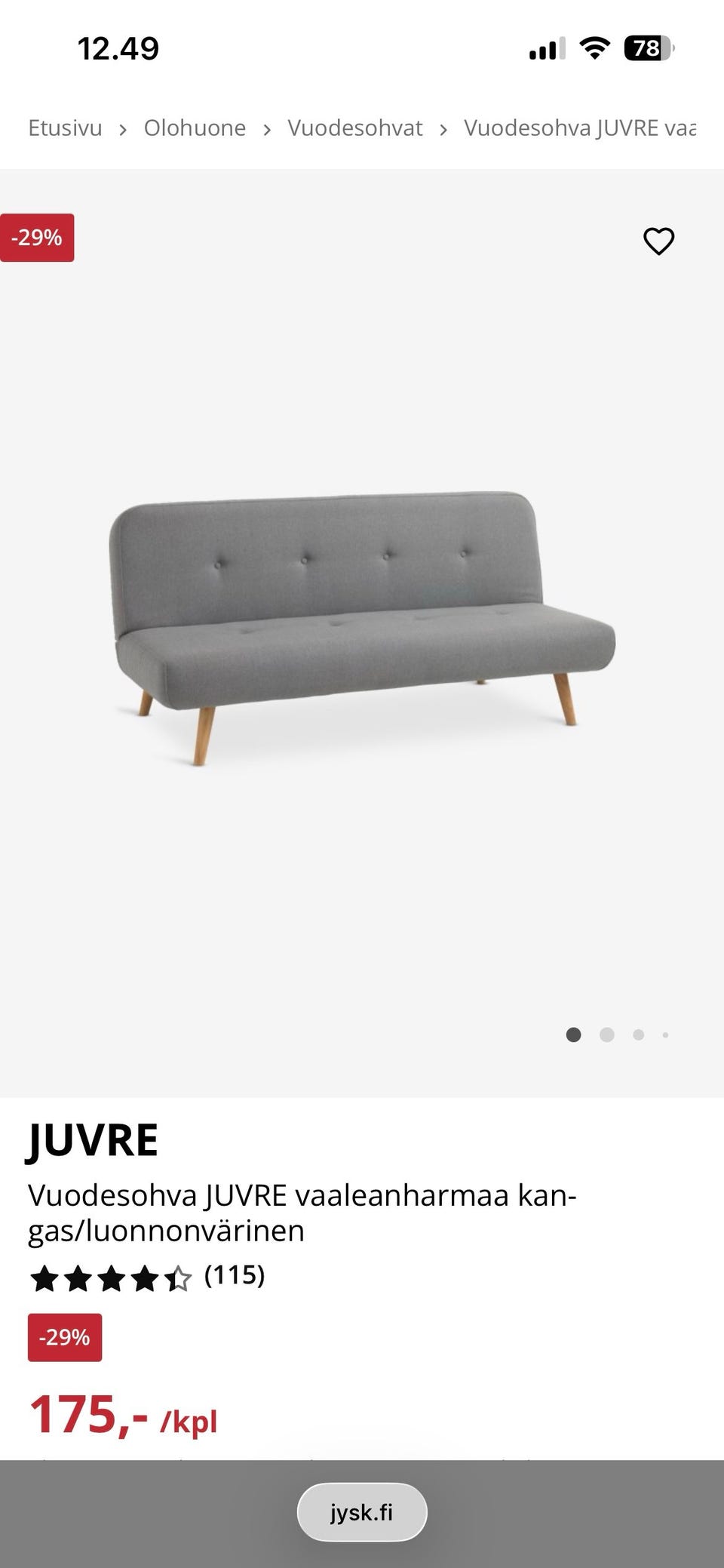Image resolution: width=724 pixels, height=1568 pixels.
Task: Open the 115 customer reviews
Action: [x=234, y=1275]
